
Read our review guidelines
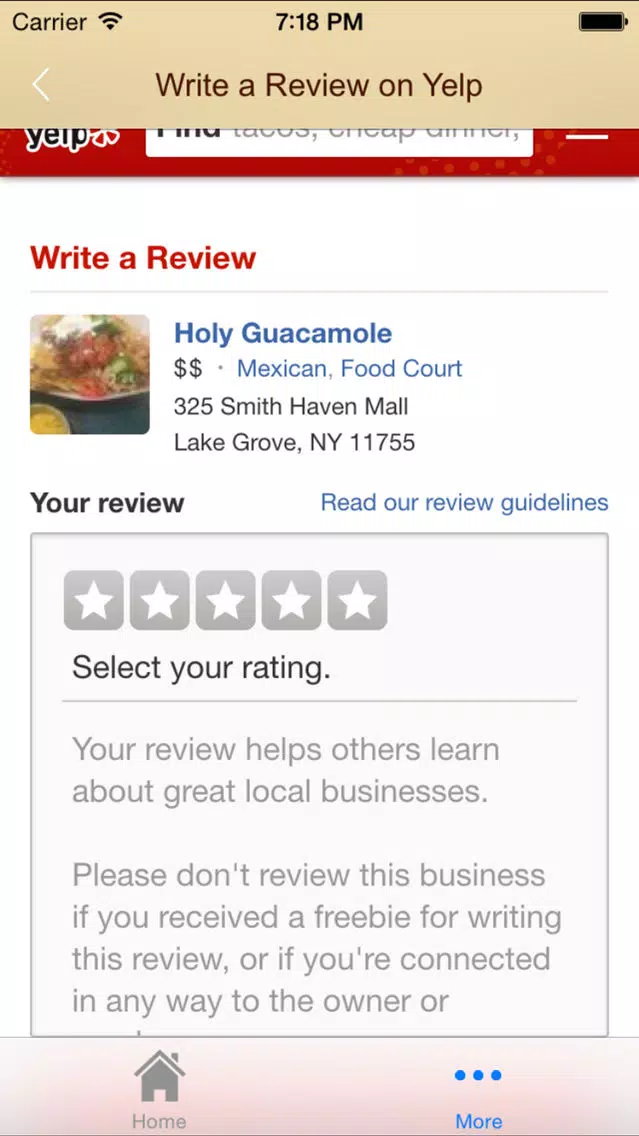[x=464, y=502]
